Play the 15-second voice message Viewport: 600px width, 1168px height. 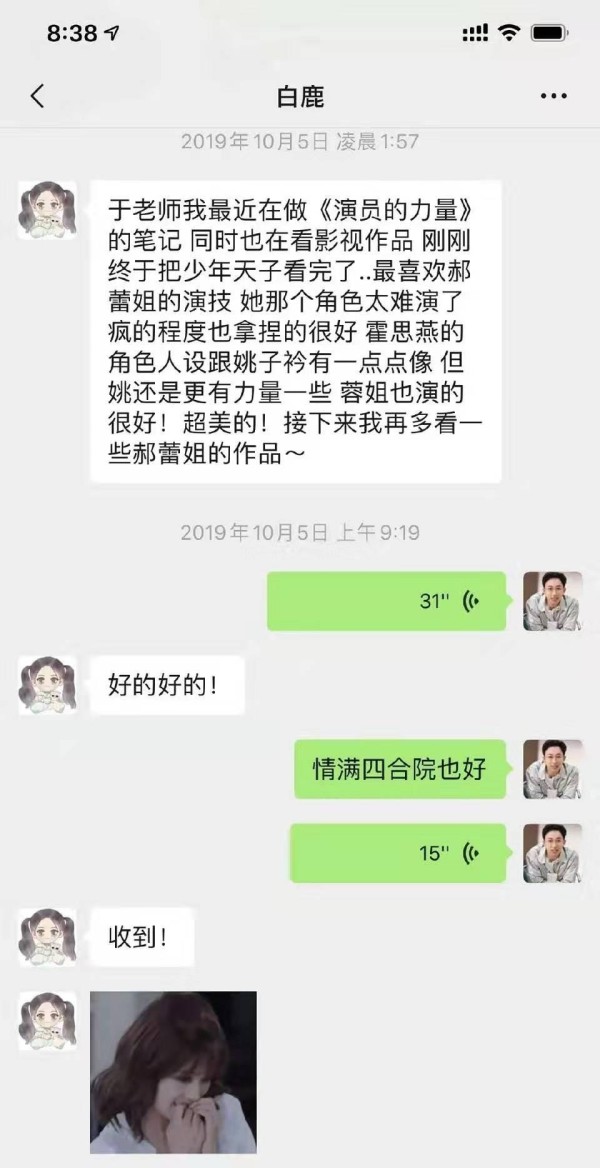click(x=397, y=853)
